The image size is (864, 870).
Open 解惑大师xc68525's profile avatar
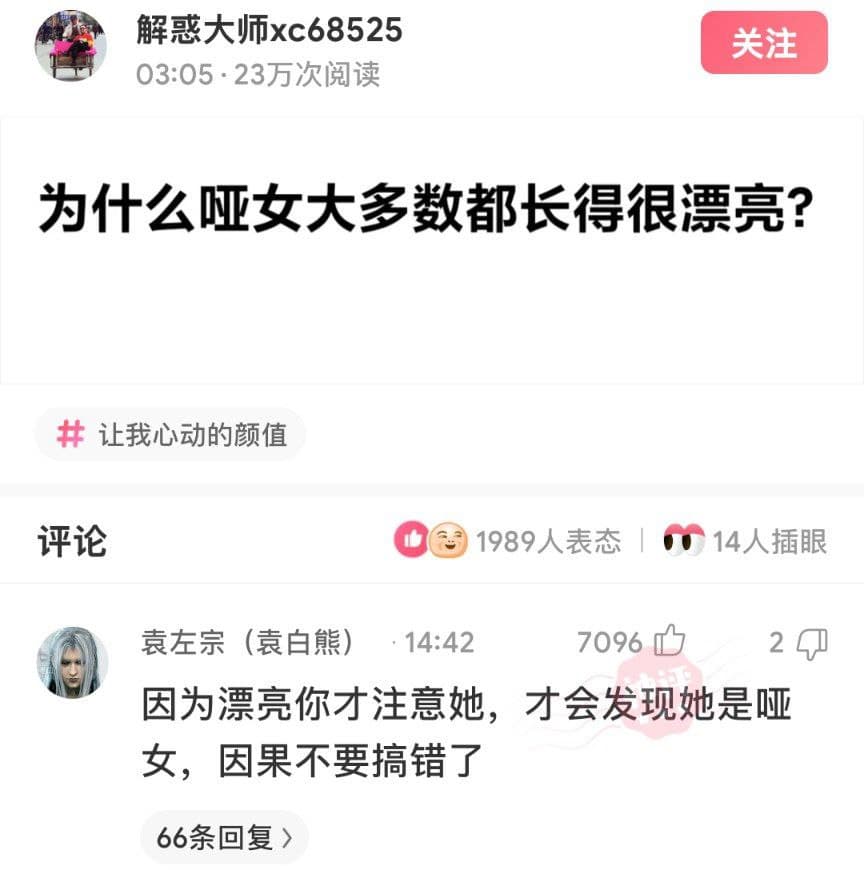(70, 45)
